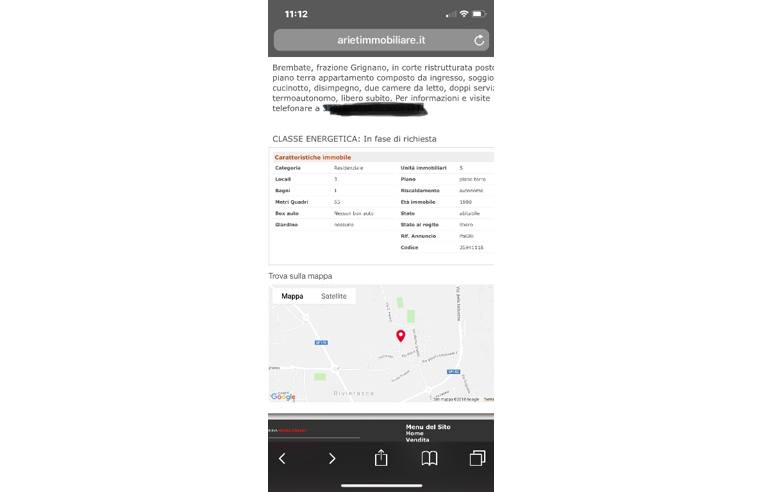Tap the red location pin on the map
This screenshot has width=764, height=492.
pos(400,336)
